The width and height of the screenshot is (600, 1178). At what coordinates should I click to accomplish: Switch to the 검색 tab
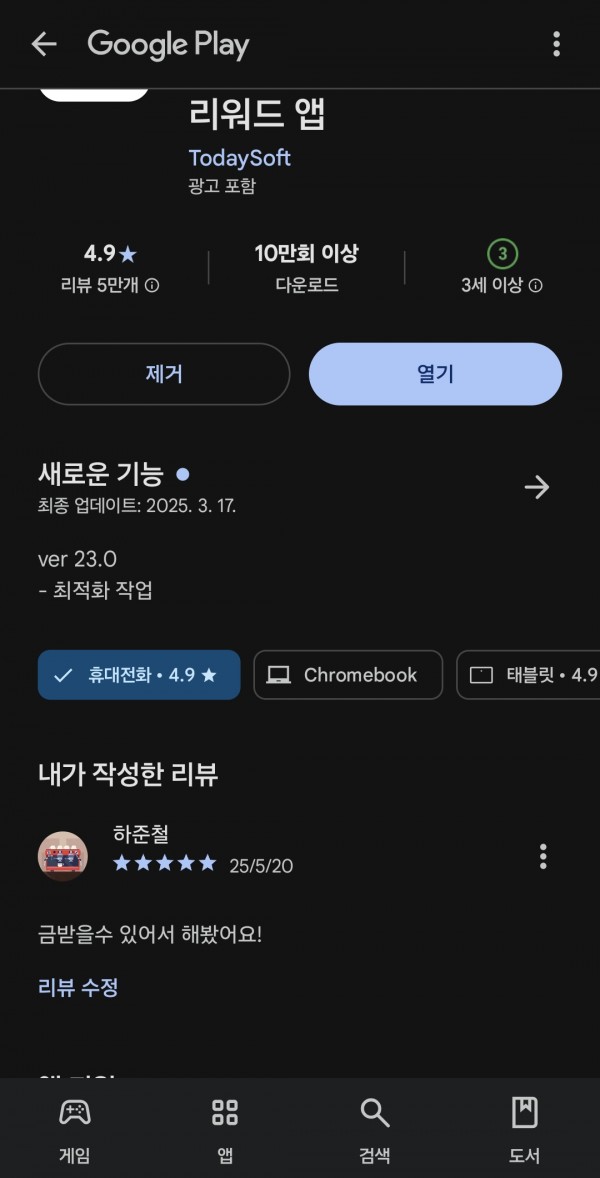click(374, 1129)
